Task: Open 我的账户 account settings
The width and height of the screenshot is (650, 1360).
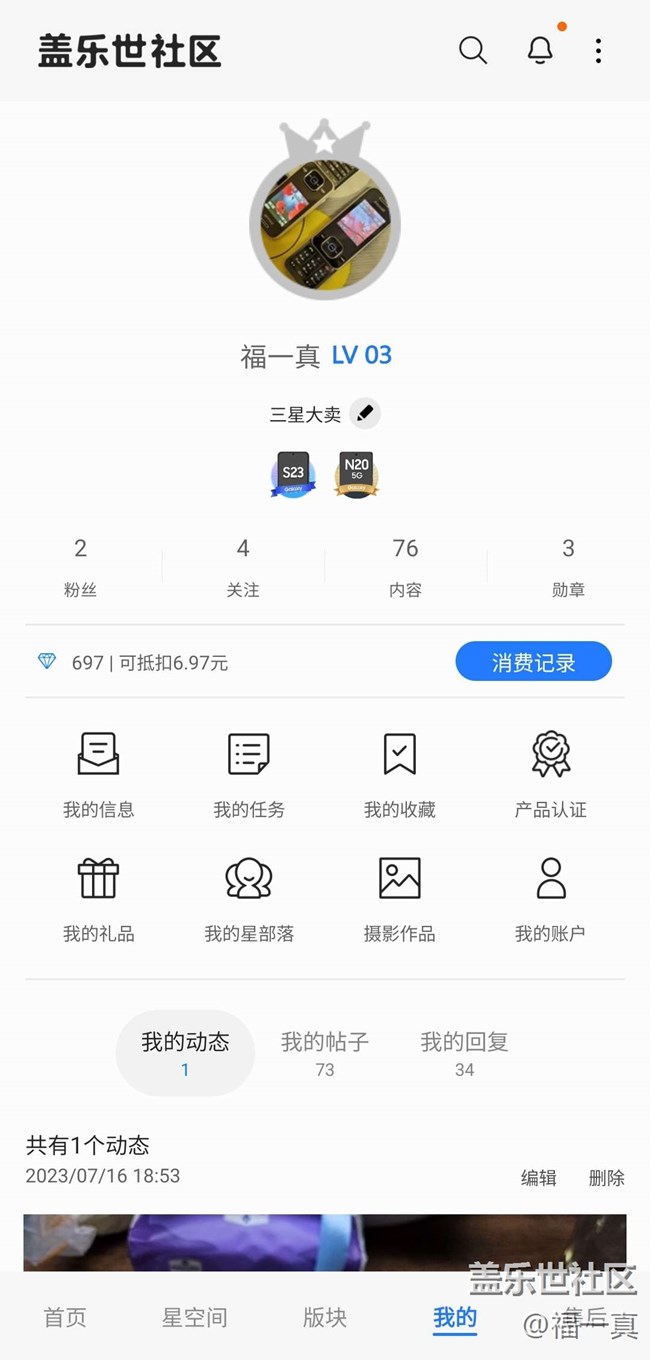Action: click(551, 898)
